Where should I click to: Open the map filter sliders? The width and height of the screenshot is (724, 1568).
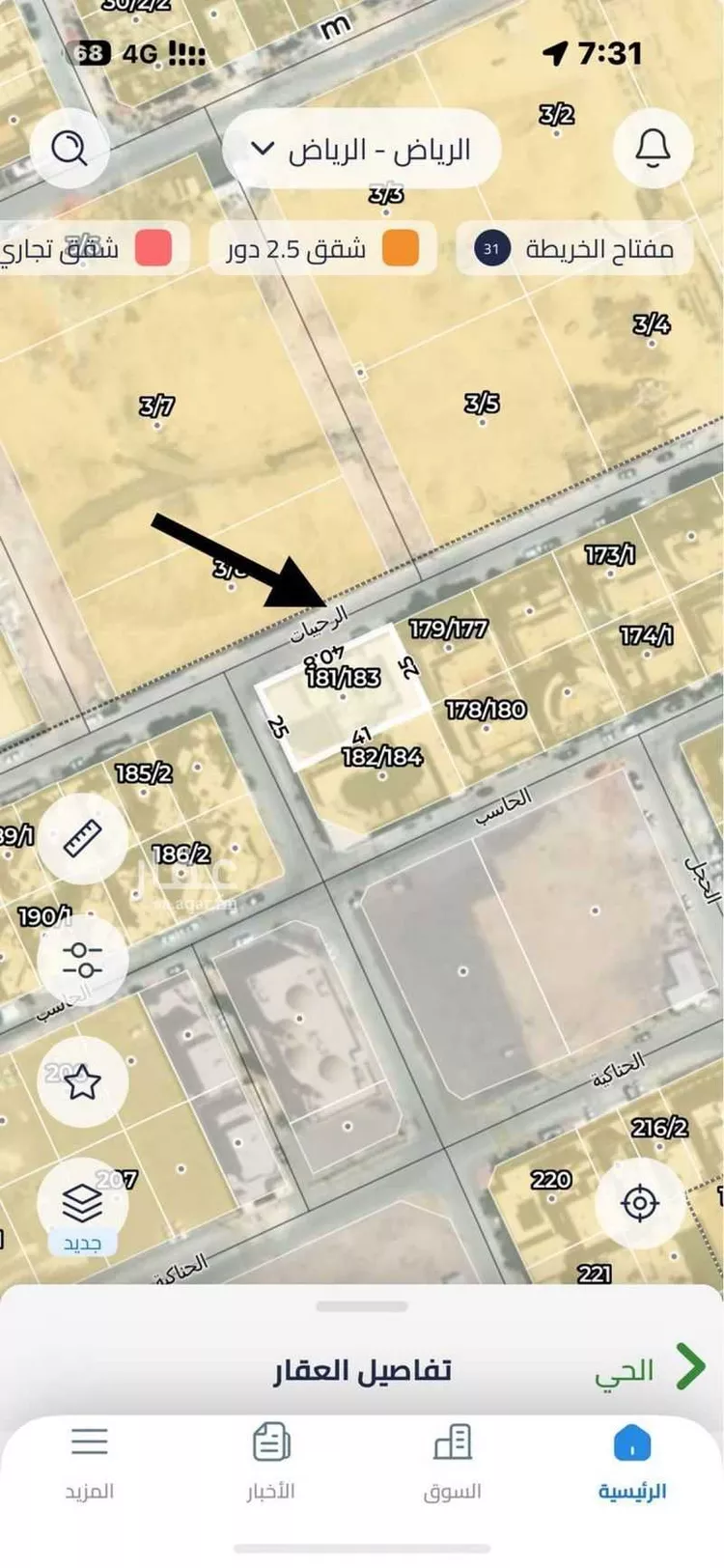tap(82, 961)
